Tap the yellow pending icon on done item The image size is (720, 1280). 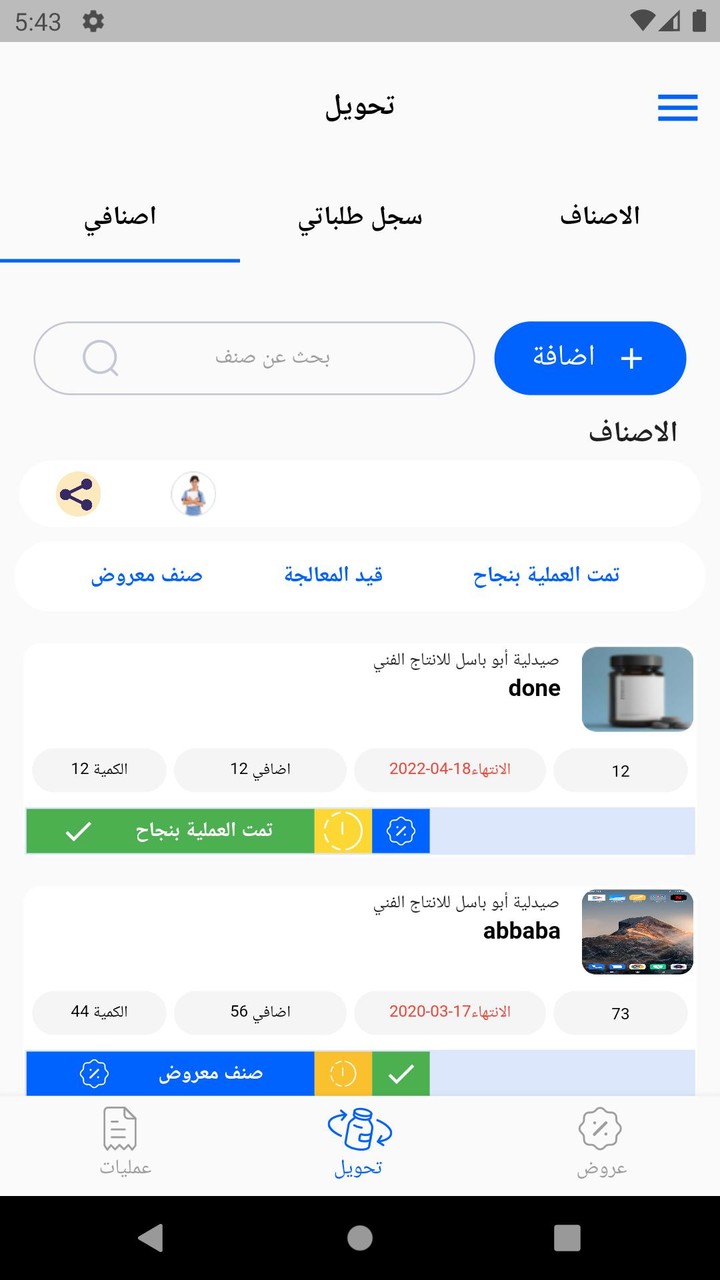[343, 831]
